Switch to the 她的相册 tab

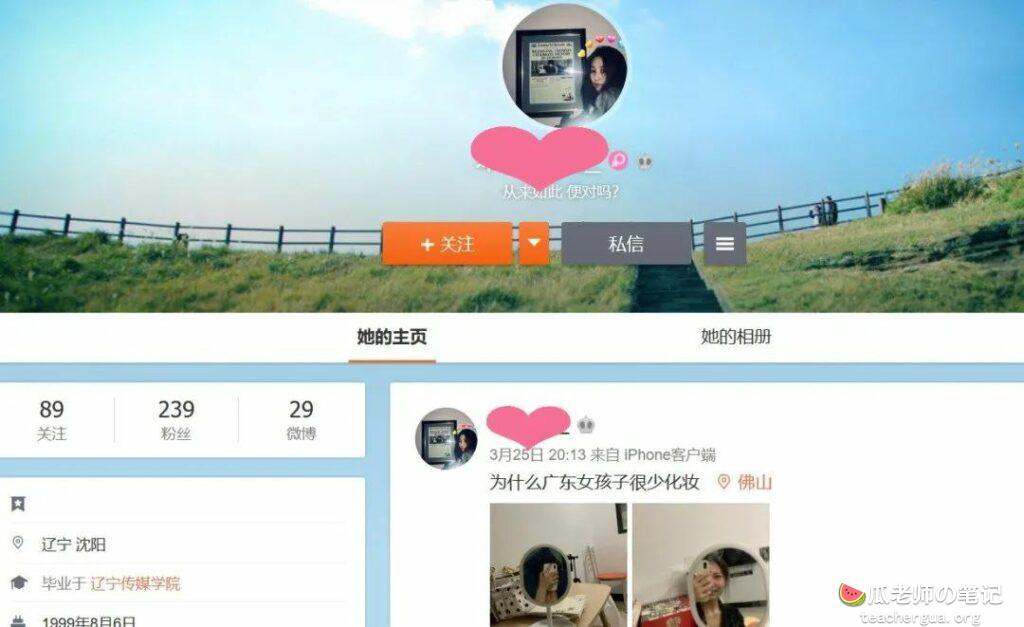pyautogui.click(x=736, y=337)
